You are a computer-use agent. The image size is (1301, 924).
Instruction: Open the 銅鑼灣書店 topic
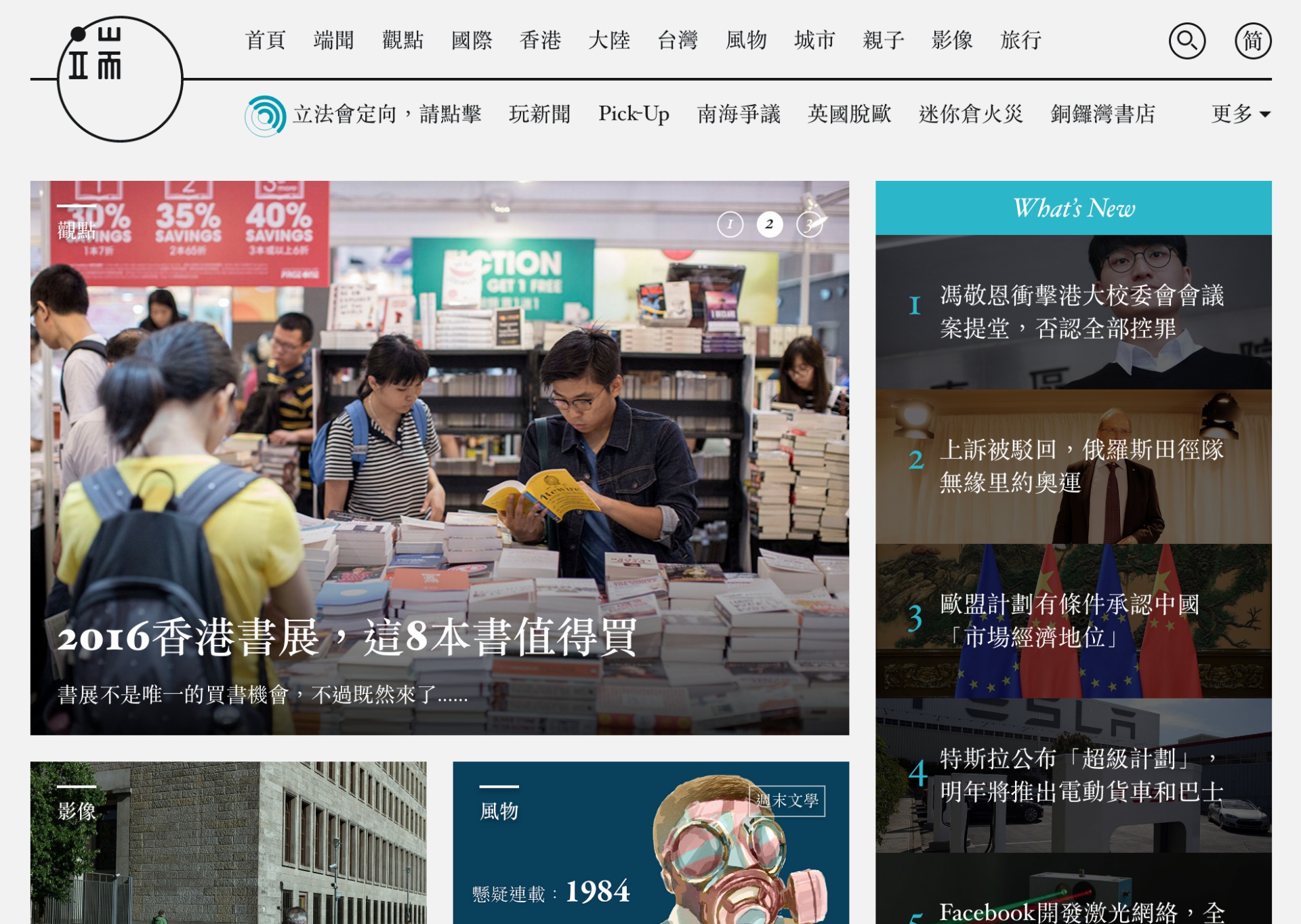(x=1102, y=114)
